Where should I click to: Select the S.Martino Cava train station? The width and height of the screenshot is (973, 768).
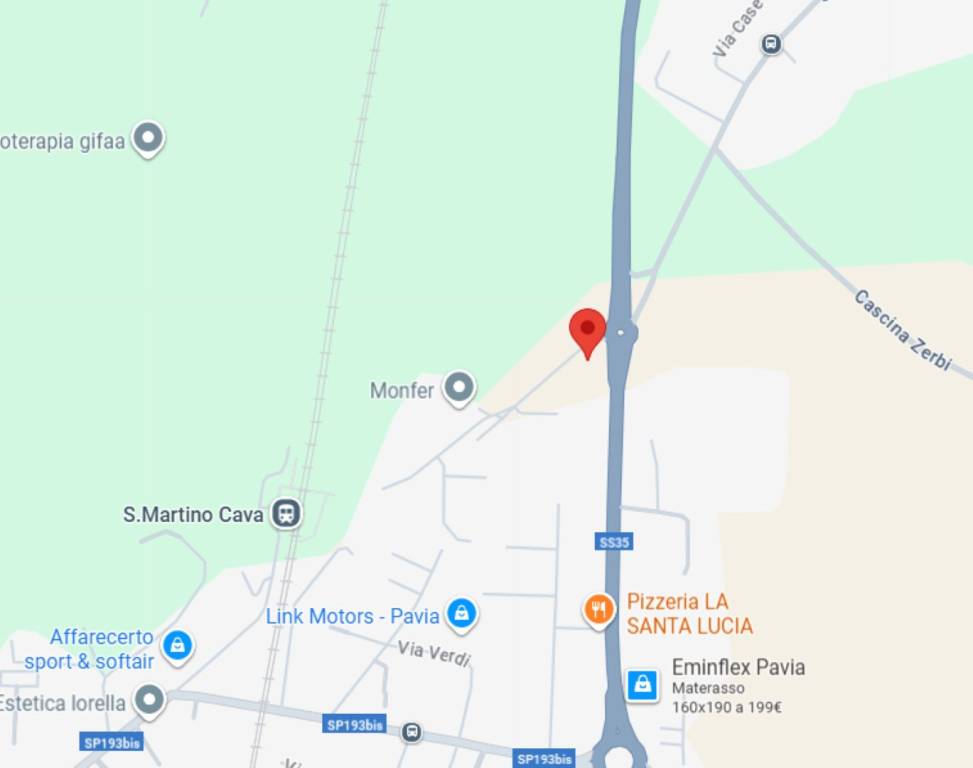[287, 514]
